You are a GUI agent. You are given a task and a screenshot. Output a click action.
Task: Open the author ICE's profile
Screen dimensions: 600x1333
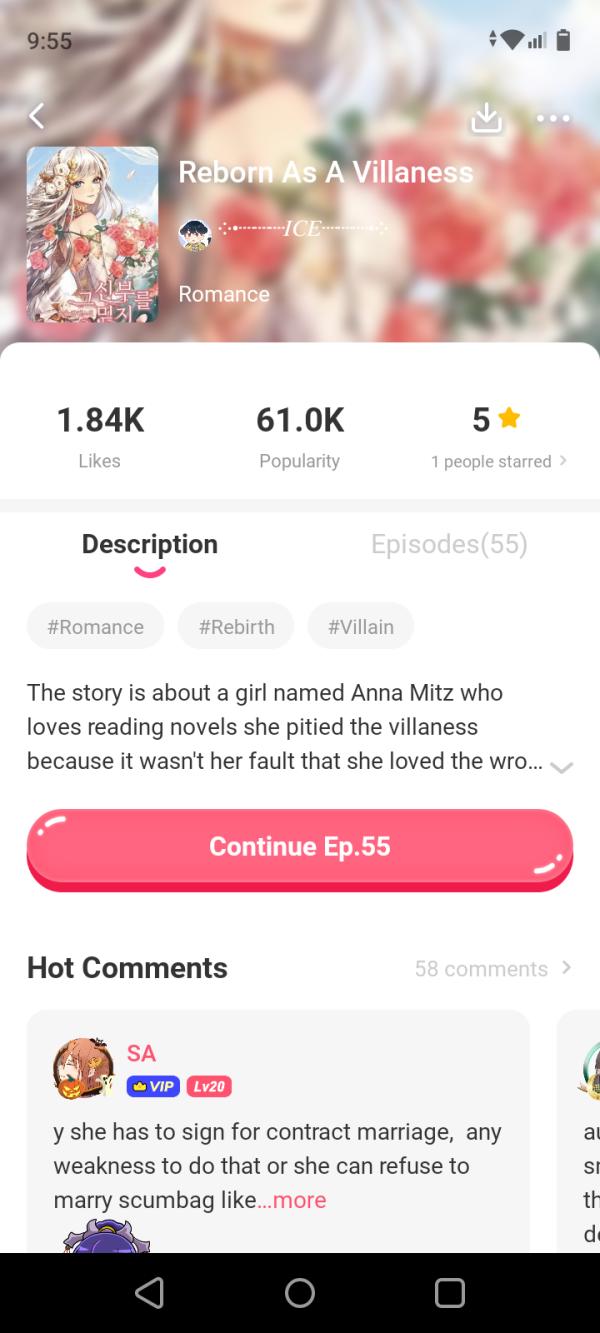coord(285,230)
